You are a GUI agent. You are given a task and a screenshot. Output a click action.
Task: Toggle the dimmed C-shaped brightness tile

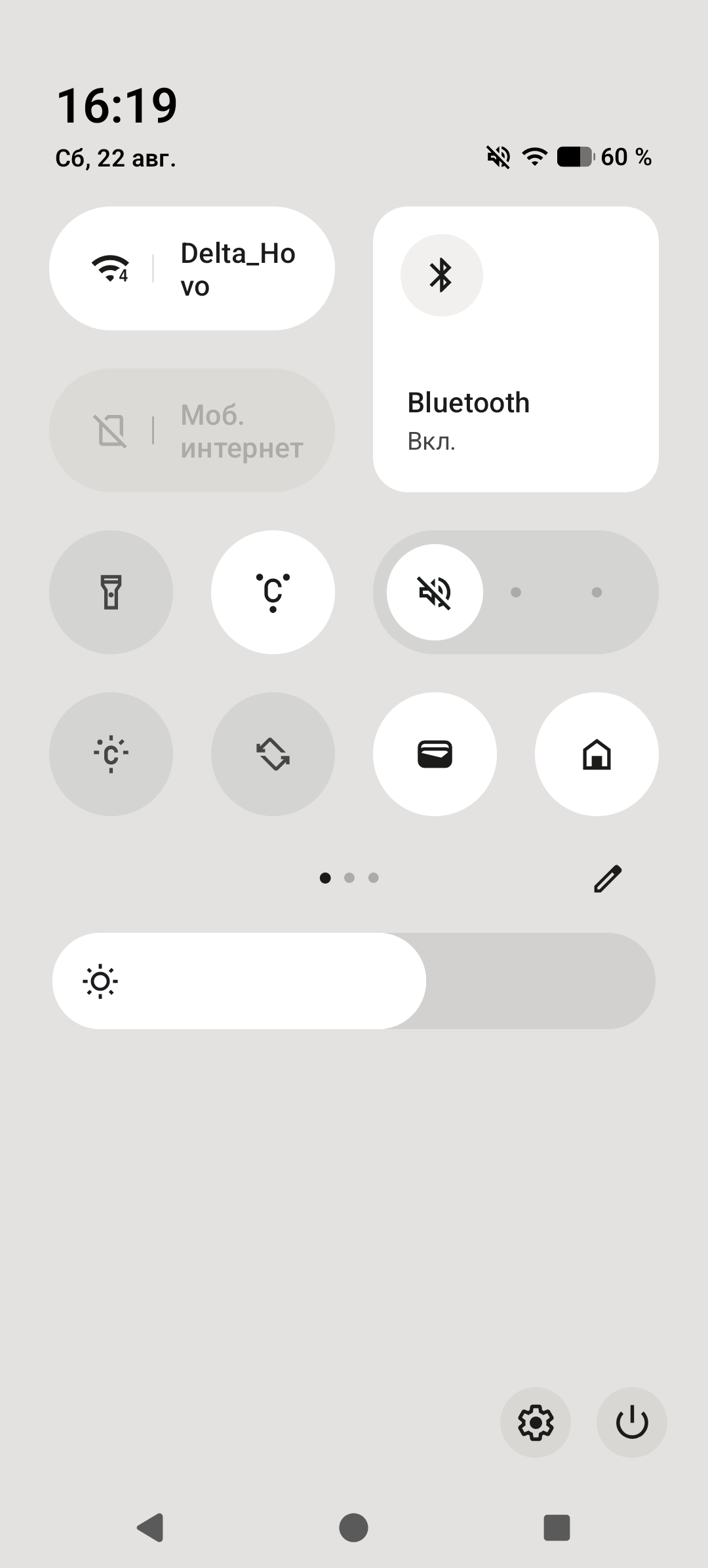111,754
